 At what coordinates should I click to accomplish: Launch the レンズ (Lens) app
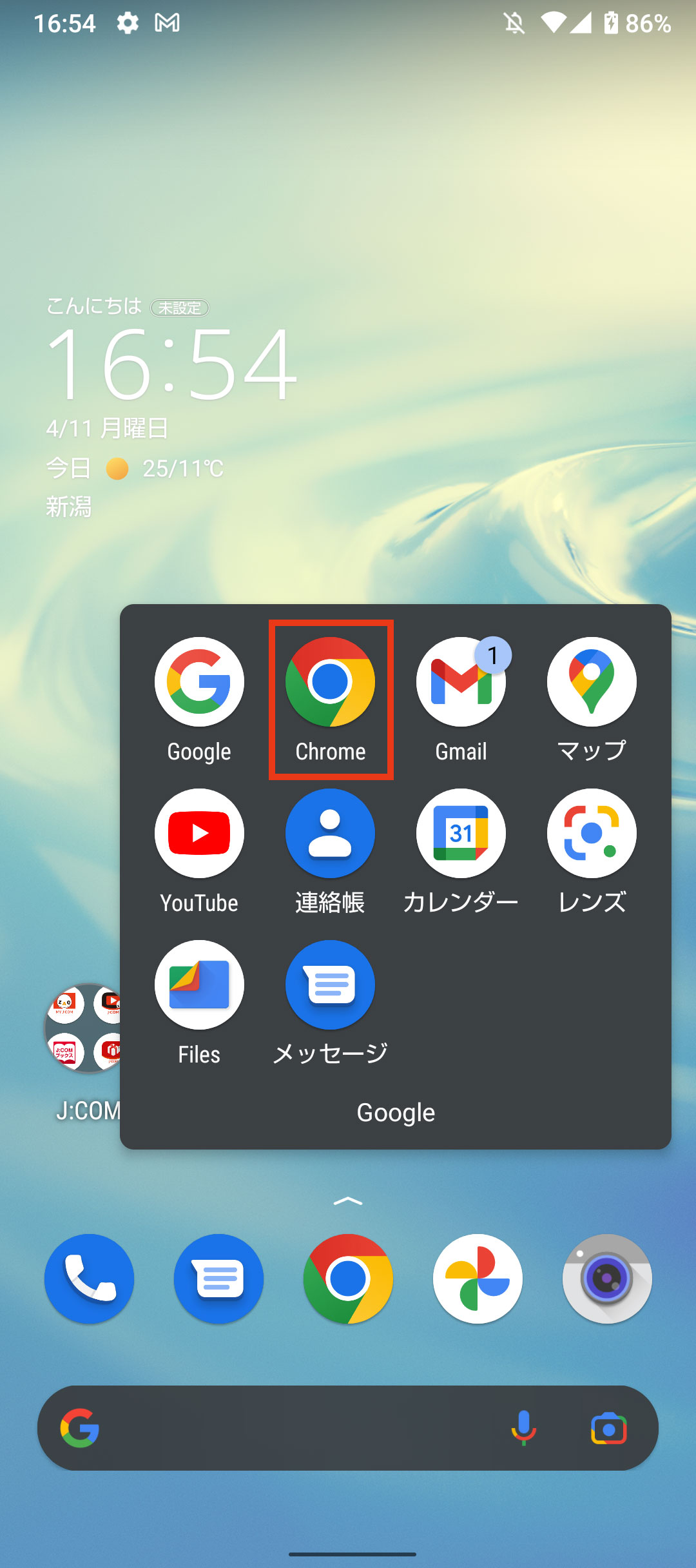point(592,834)
